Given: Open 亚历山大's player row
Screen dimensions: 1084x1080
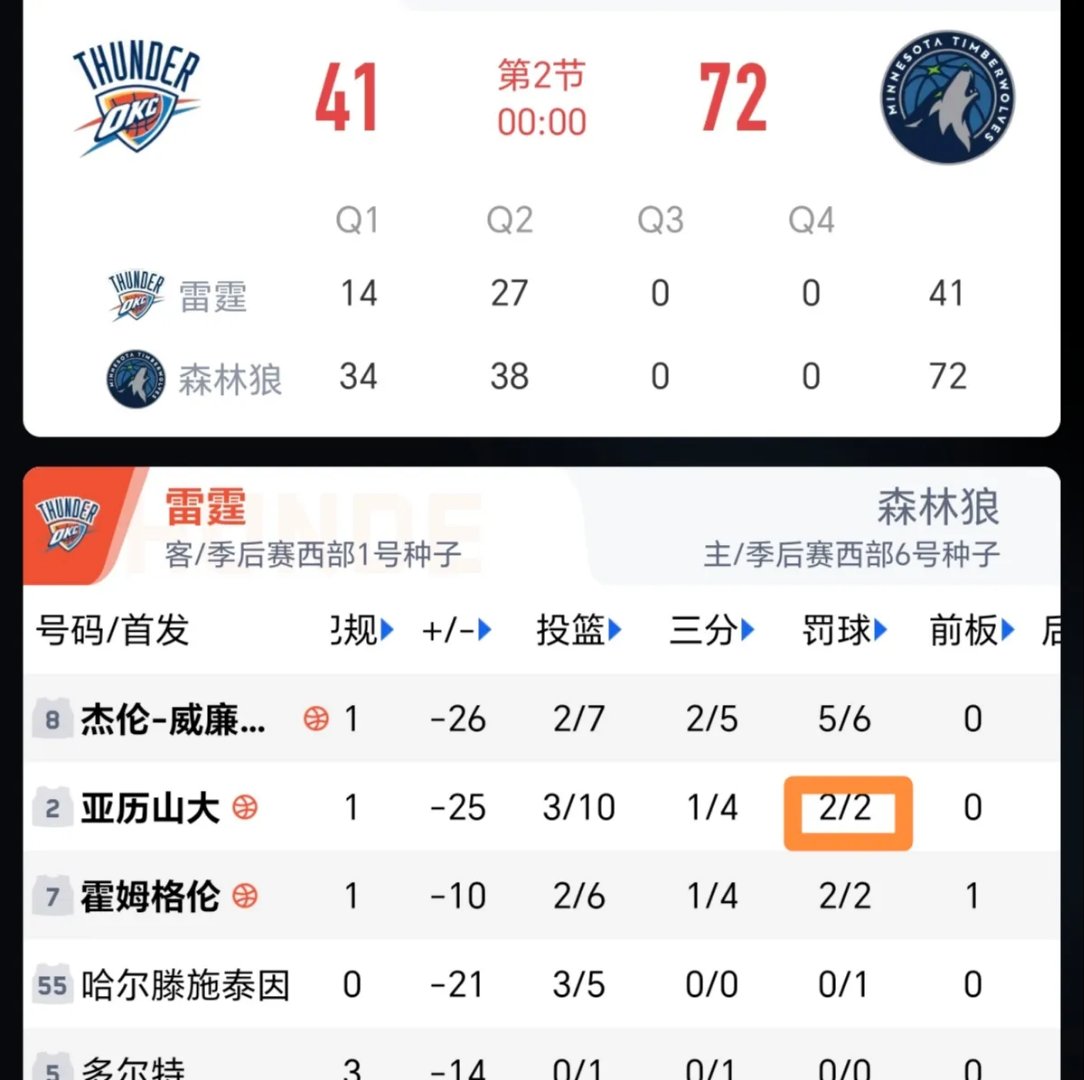Looking at the screenshot, I should [x=150, y=808].
